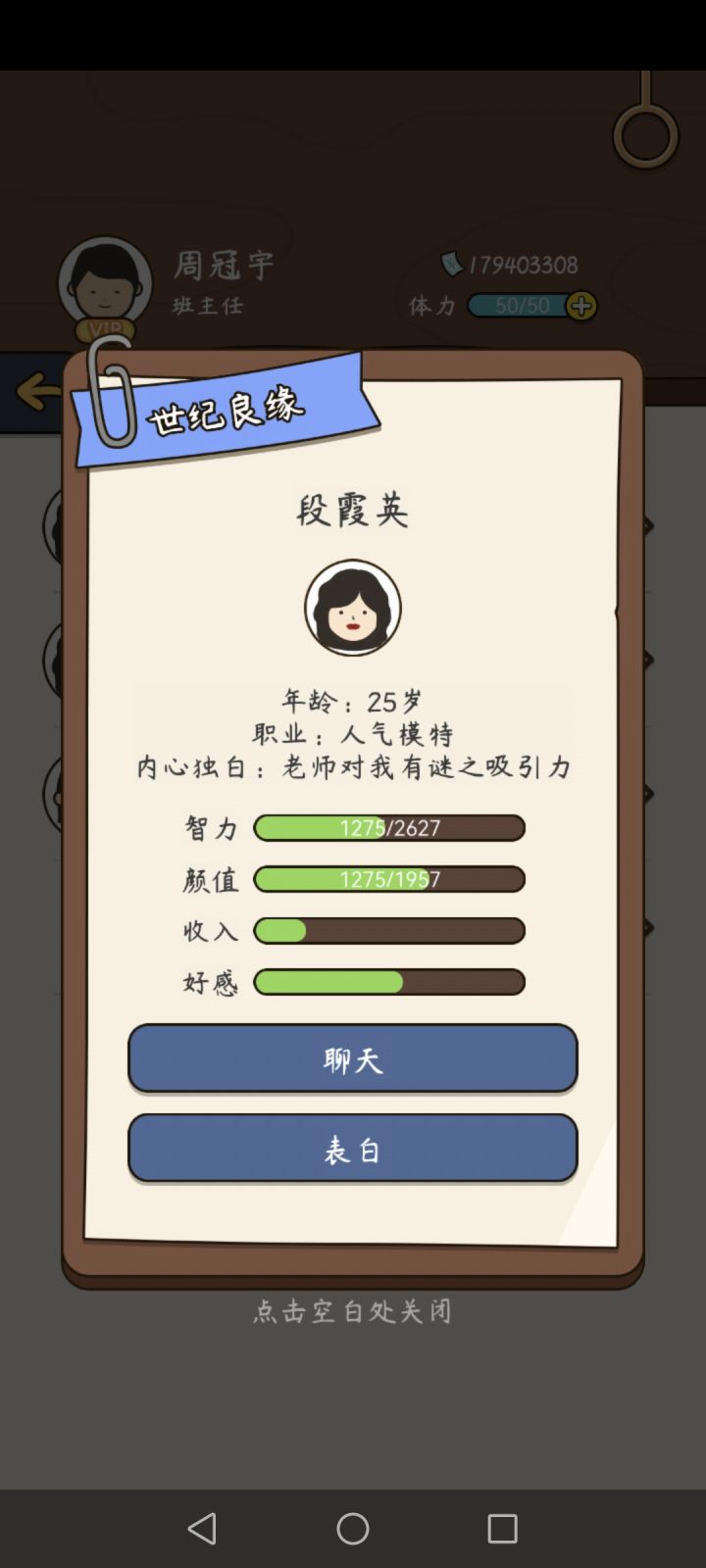Expand the topmost arrow behind the card

(647, 525)
